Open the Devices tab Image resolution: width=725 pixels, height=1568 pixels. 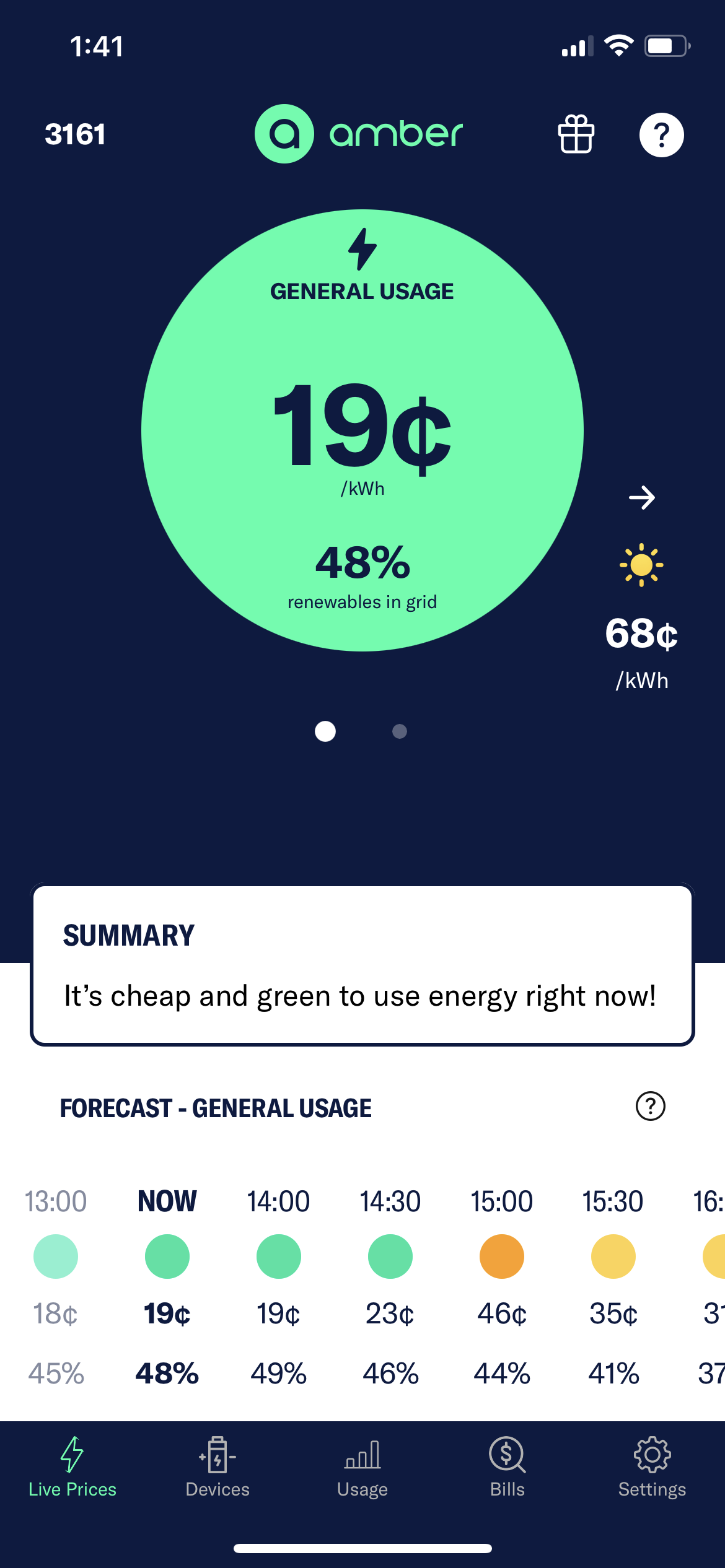point(217,1468)
